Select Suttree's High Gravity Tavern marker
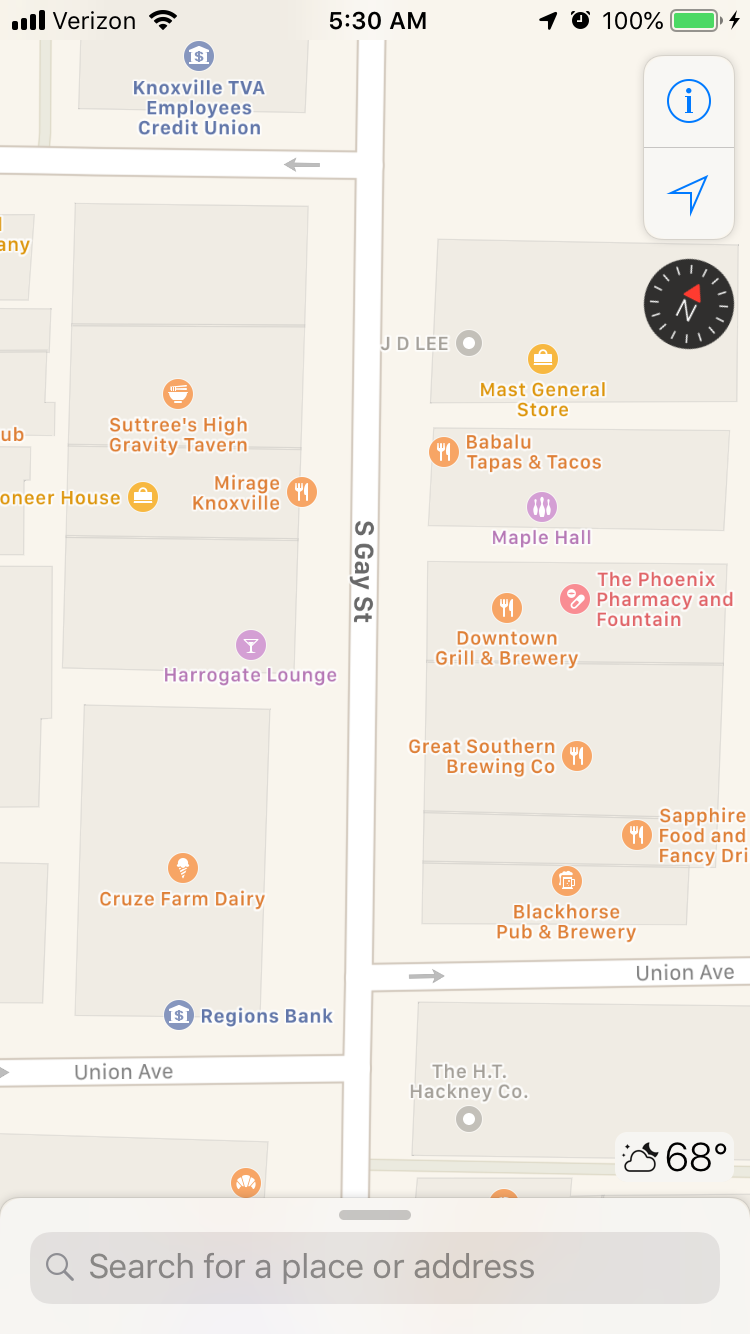 (178, 394)
